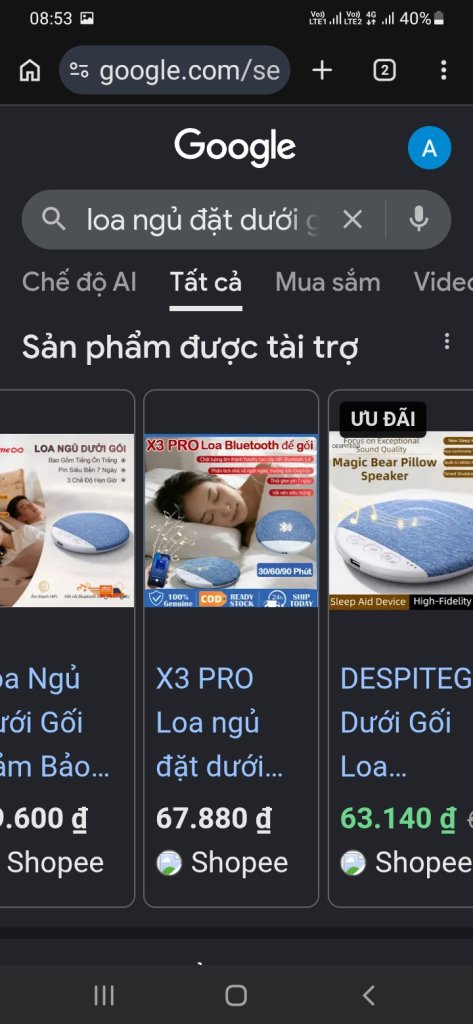Start voice search with the microphone
Screen dimensions: 473x1024
coord(419,220)
